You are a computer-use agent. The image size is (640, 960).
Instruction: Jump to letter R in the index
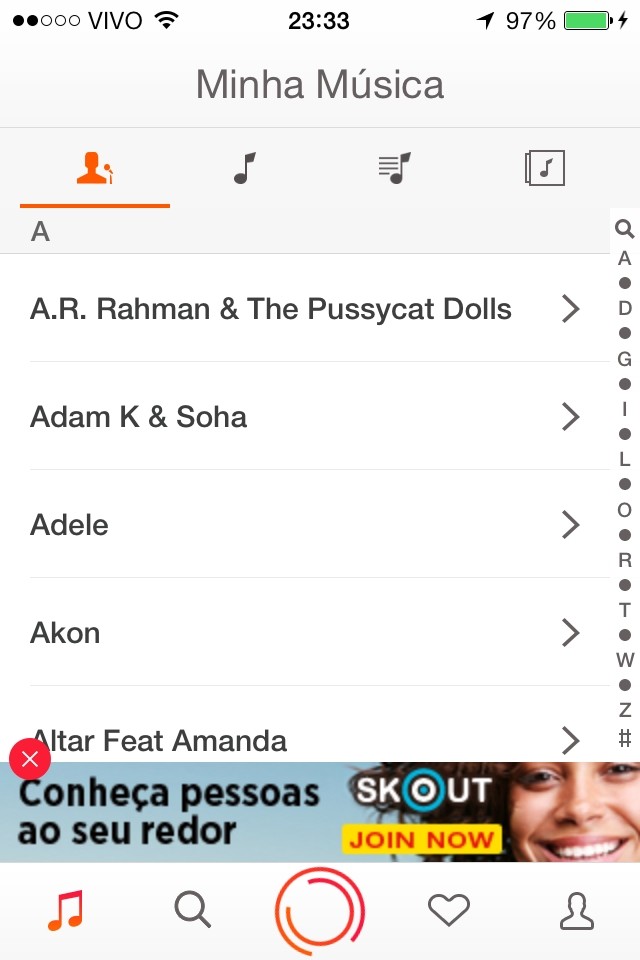coord(625,560)
